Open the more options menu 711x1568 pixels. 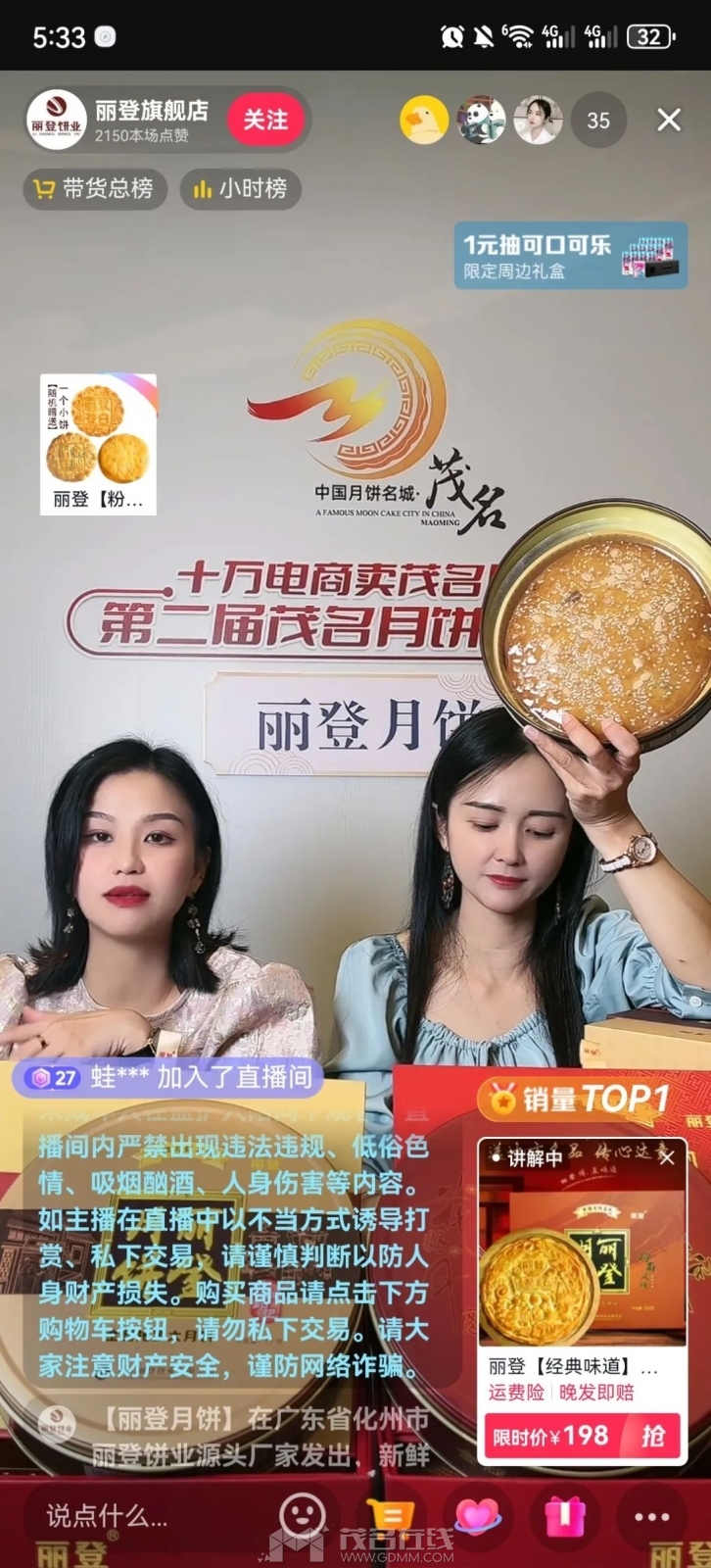click(x=651, y=1516)
